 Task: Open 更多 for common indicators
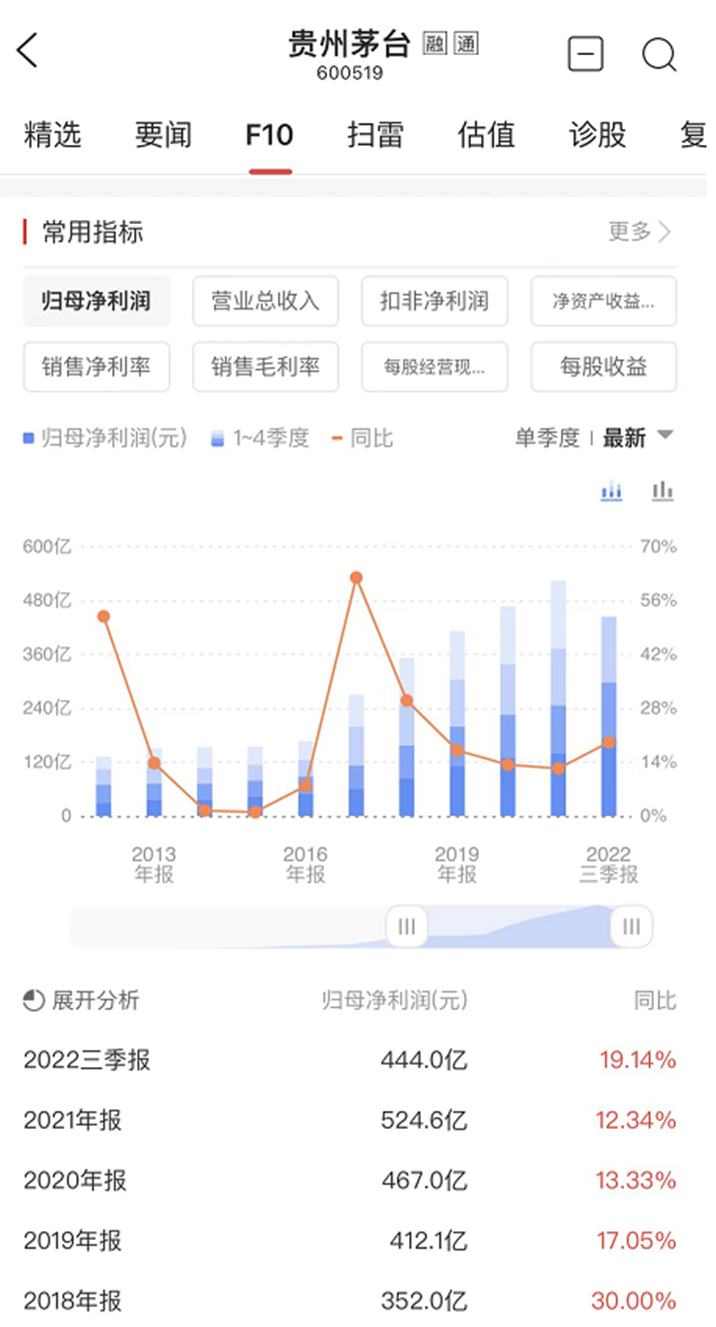coord(640,232)
